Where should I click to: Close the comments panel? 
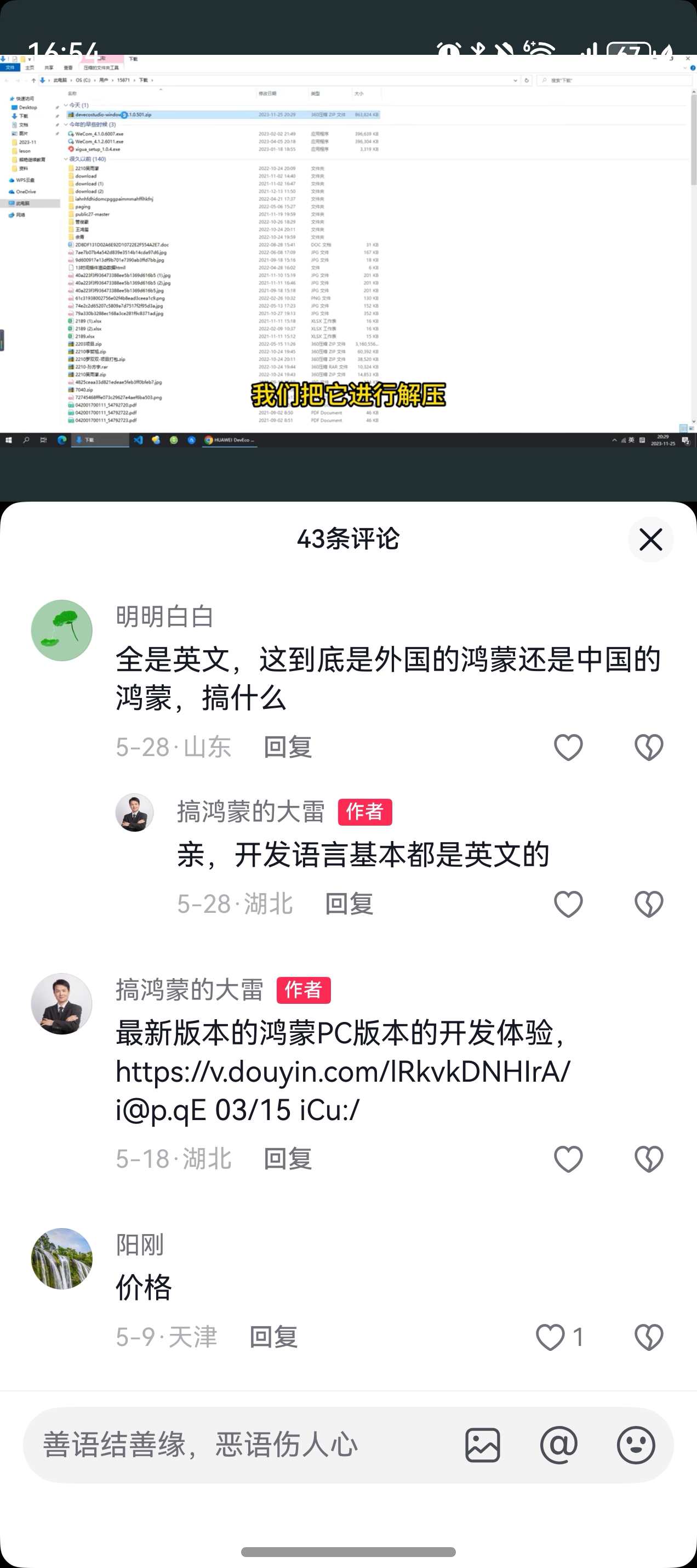[x=650, y=539]
